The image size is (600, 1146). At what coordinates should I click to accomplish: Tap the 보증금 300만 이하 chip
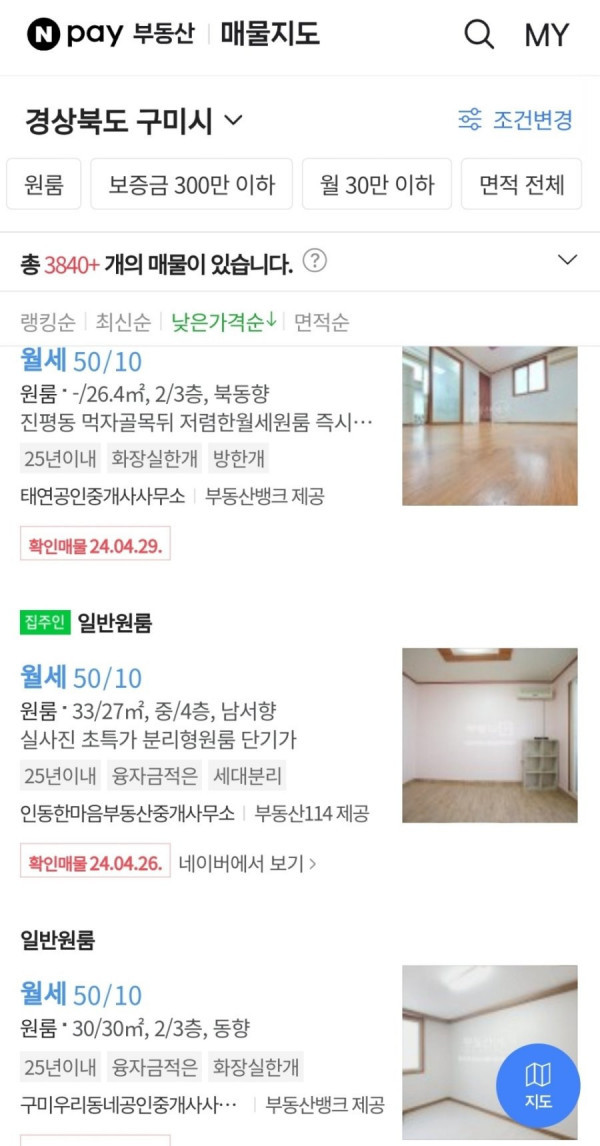(191, 184)
